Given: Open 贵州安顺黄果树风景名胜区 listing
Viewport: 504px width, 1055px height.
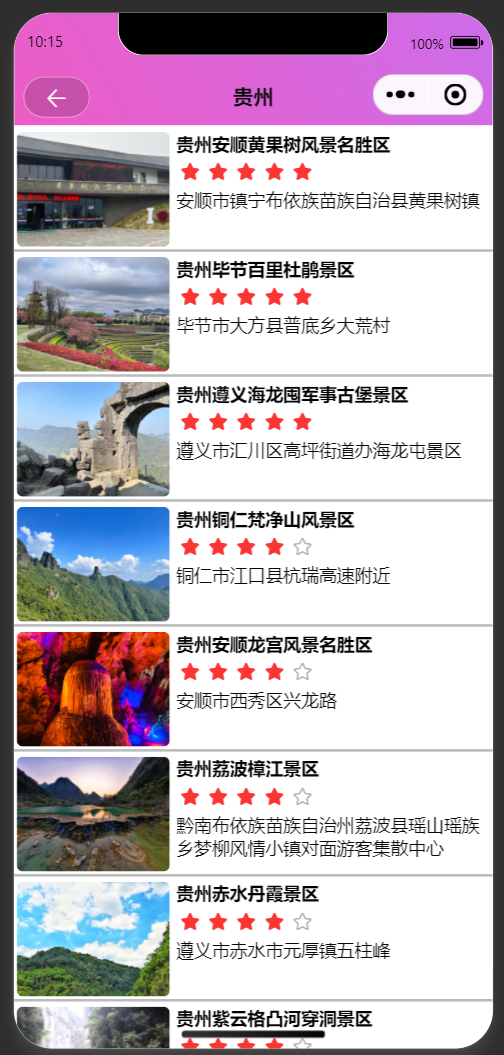Looking at the screenshot, I should point(253,188).
